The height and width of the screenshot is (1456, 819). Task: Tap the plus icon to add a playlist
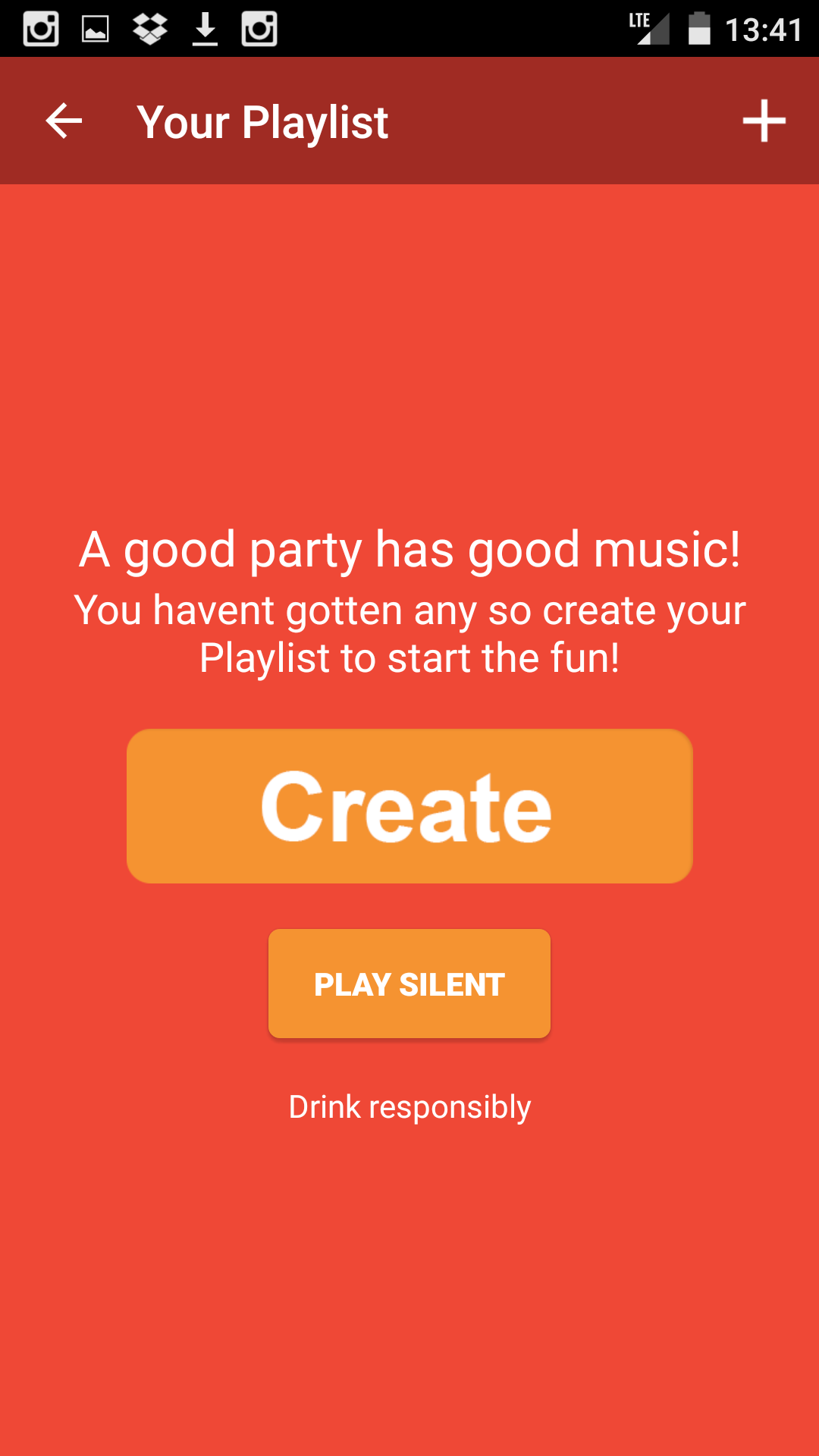click(764, 121)
